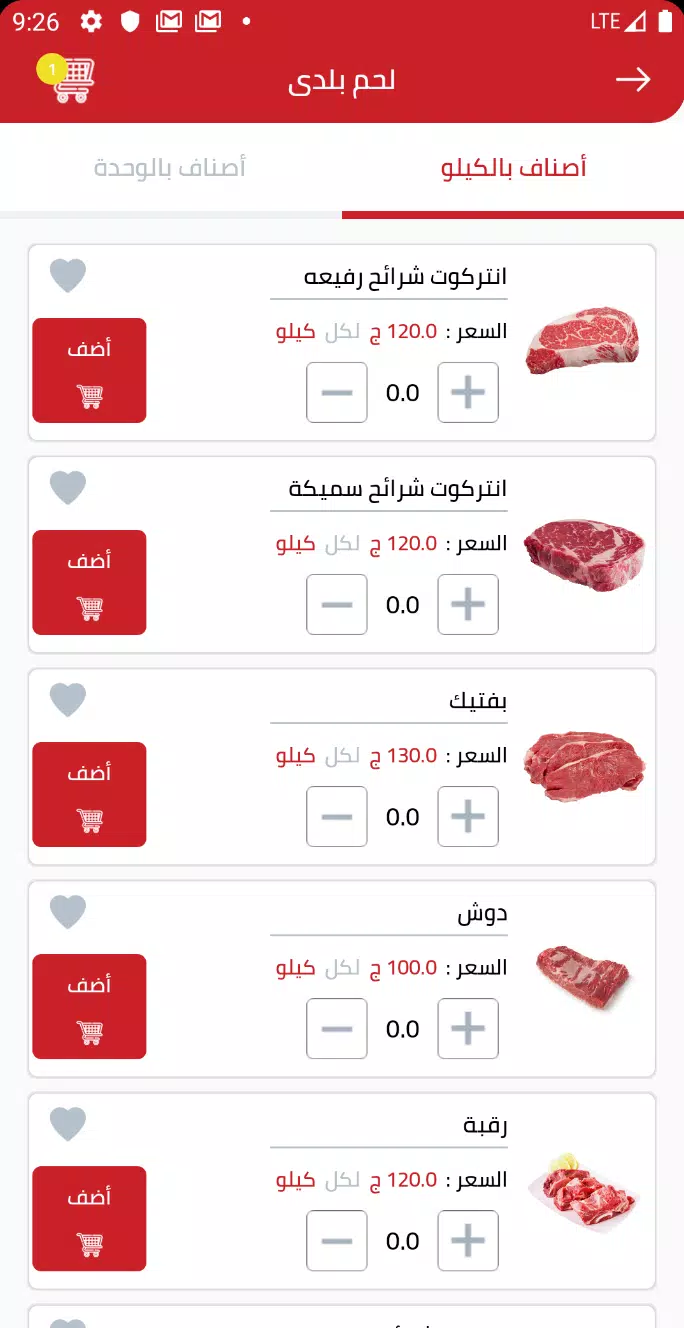Add رقبة to the cart
This screenshot has height=1328, width=684.
coord(89,1218)
